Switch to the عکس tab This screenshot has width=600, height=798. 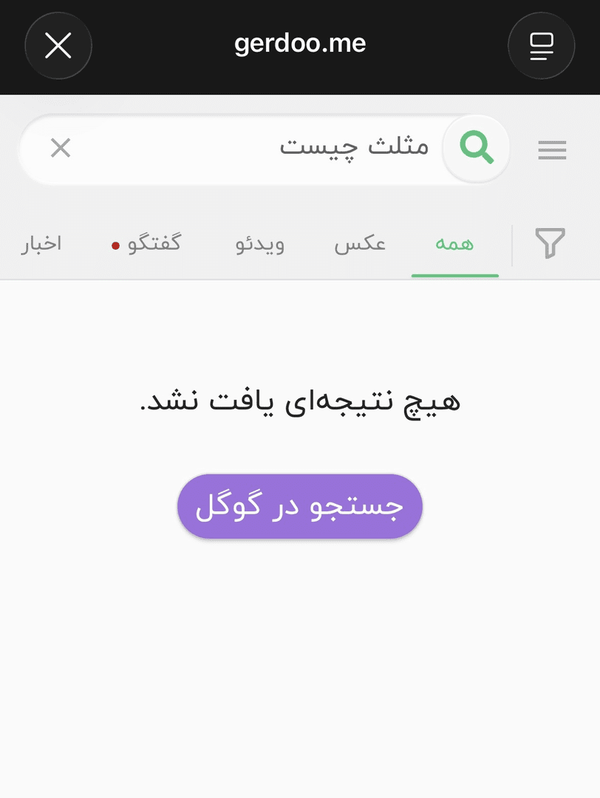click(360, 244)
